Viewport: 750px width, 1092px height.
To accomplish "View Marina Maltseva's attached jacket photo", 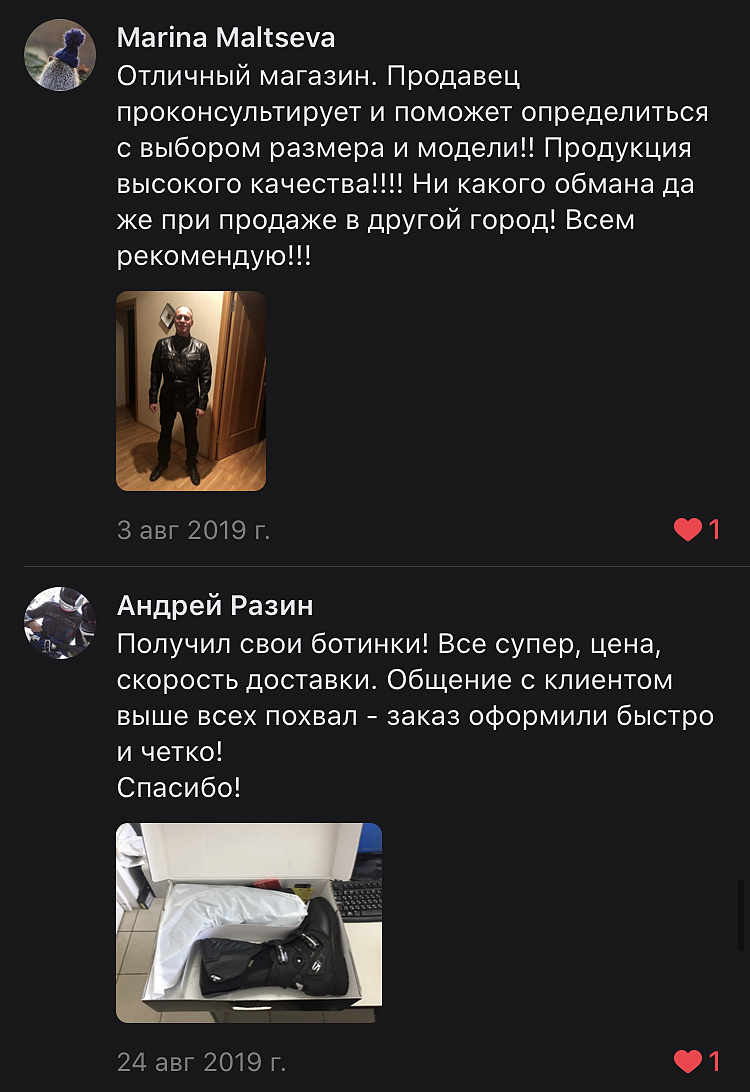I will click(191, 391).
